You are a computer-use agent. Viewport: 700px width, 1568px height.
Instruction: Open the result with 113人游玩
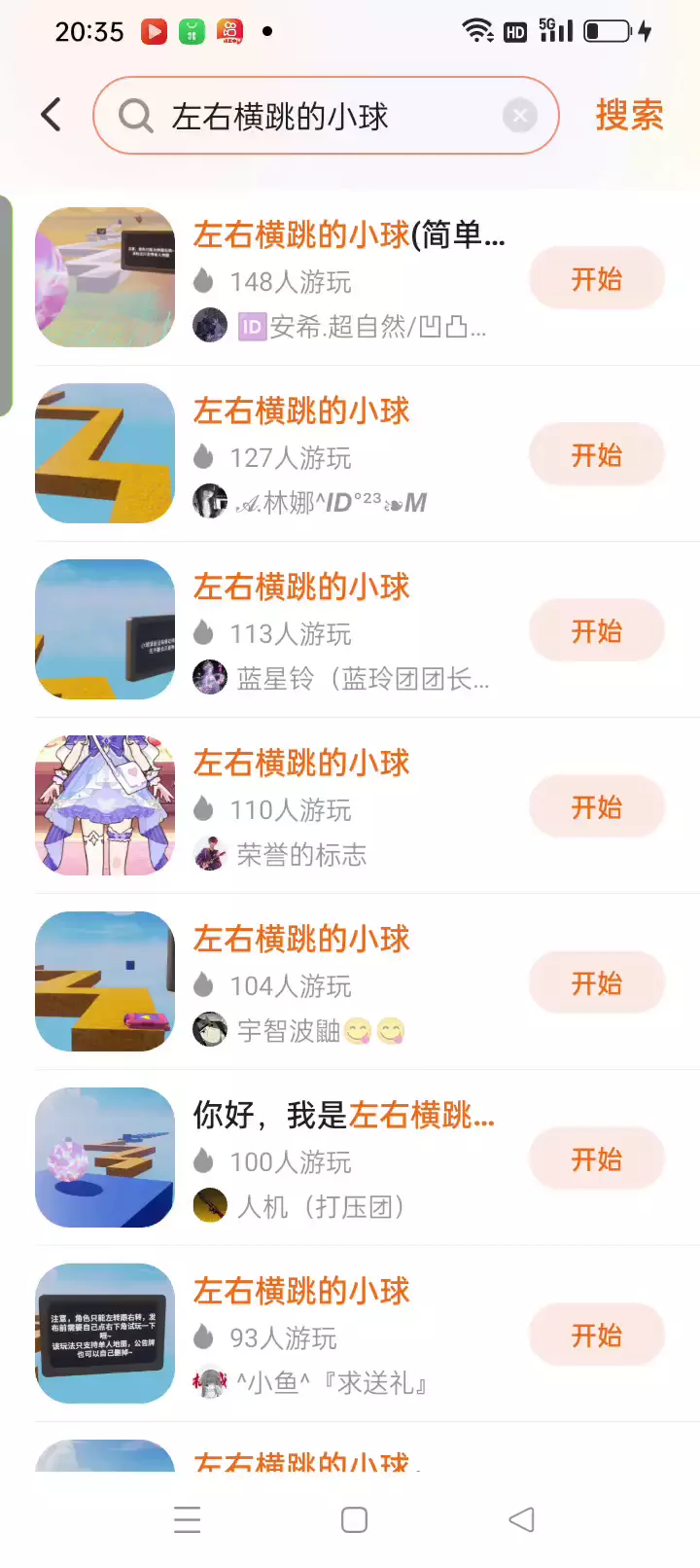coord(301,588)
